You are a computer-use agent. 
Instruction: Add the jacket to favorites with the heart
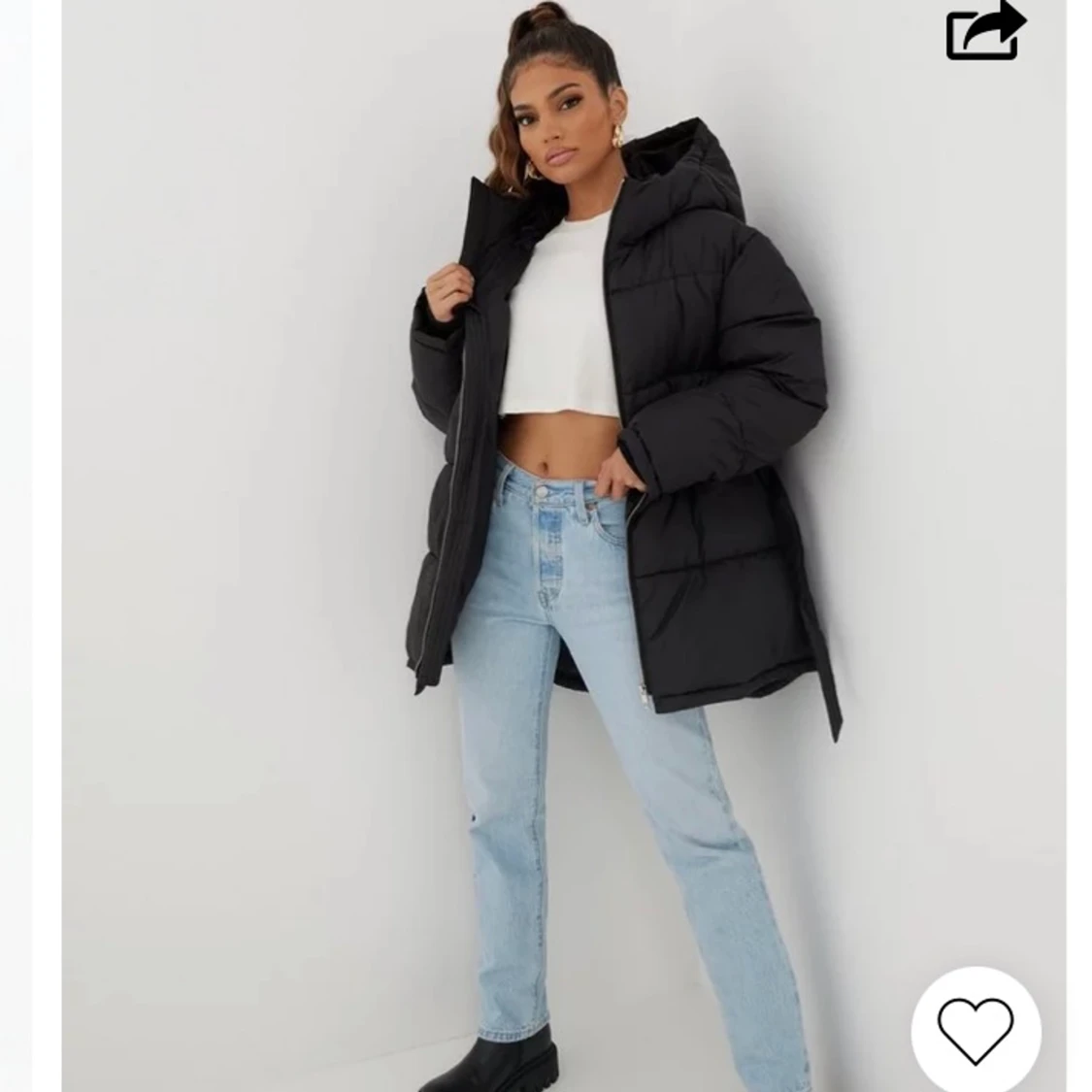point(975,1029)
